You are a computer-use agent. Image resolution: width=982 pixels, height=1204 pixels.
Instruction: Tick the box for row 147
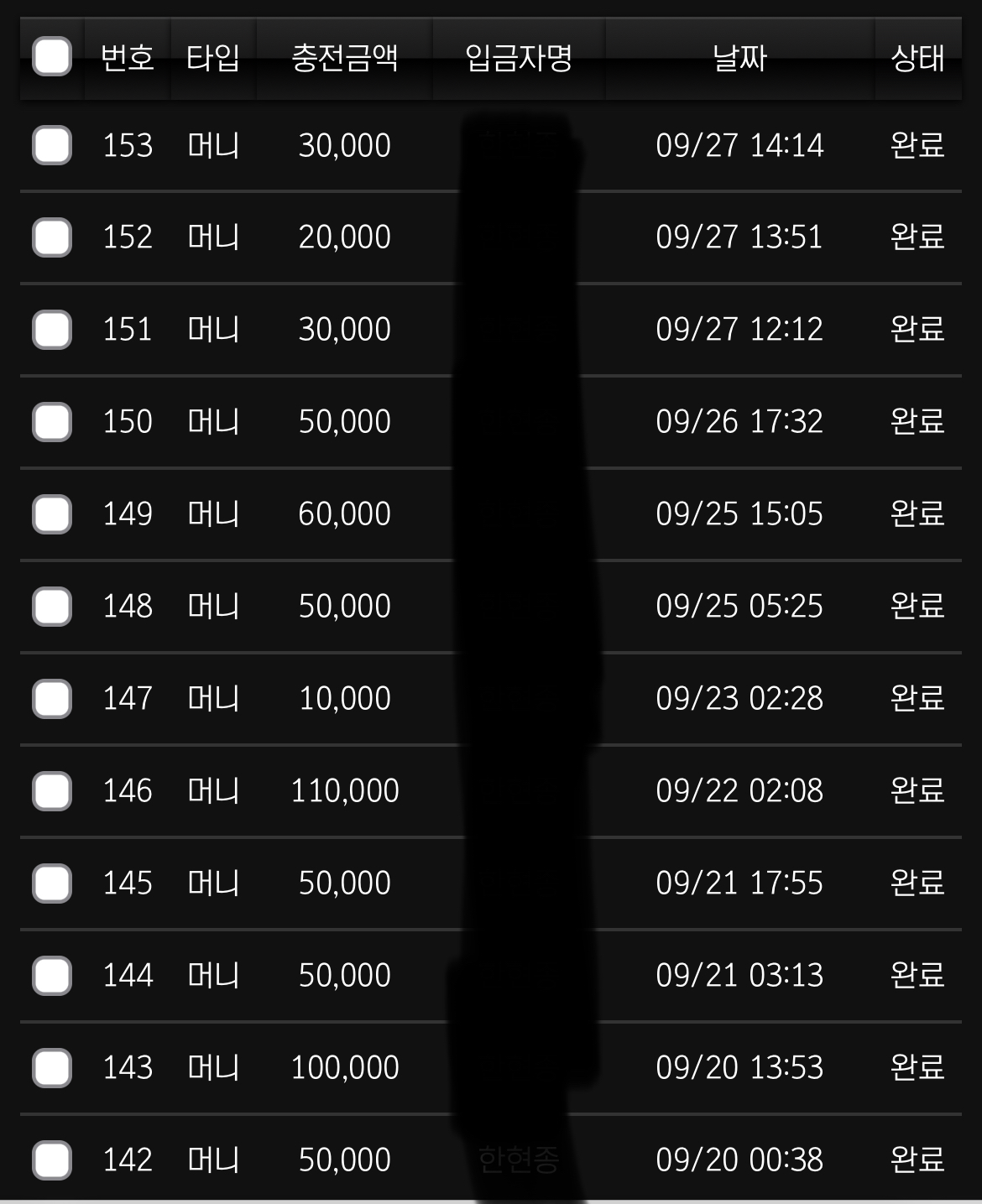coord(52,699)
